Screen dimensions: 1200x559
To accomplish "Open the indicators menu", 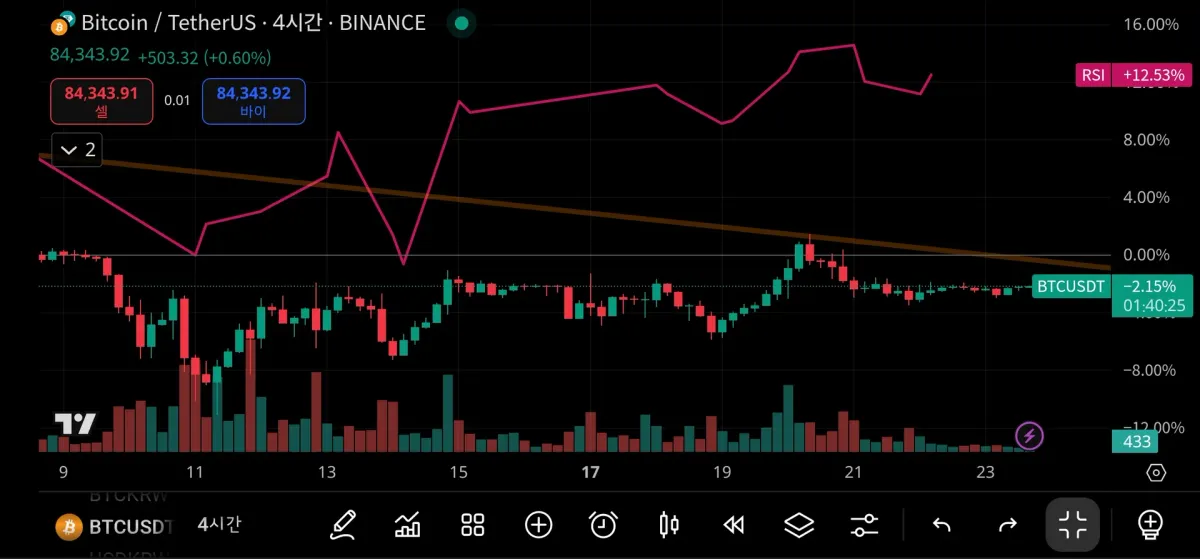I will (408, 524).
